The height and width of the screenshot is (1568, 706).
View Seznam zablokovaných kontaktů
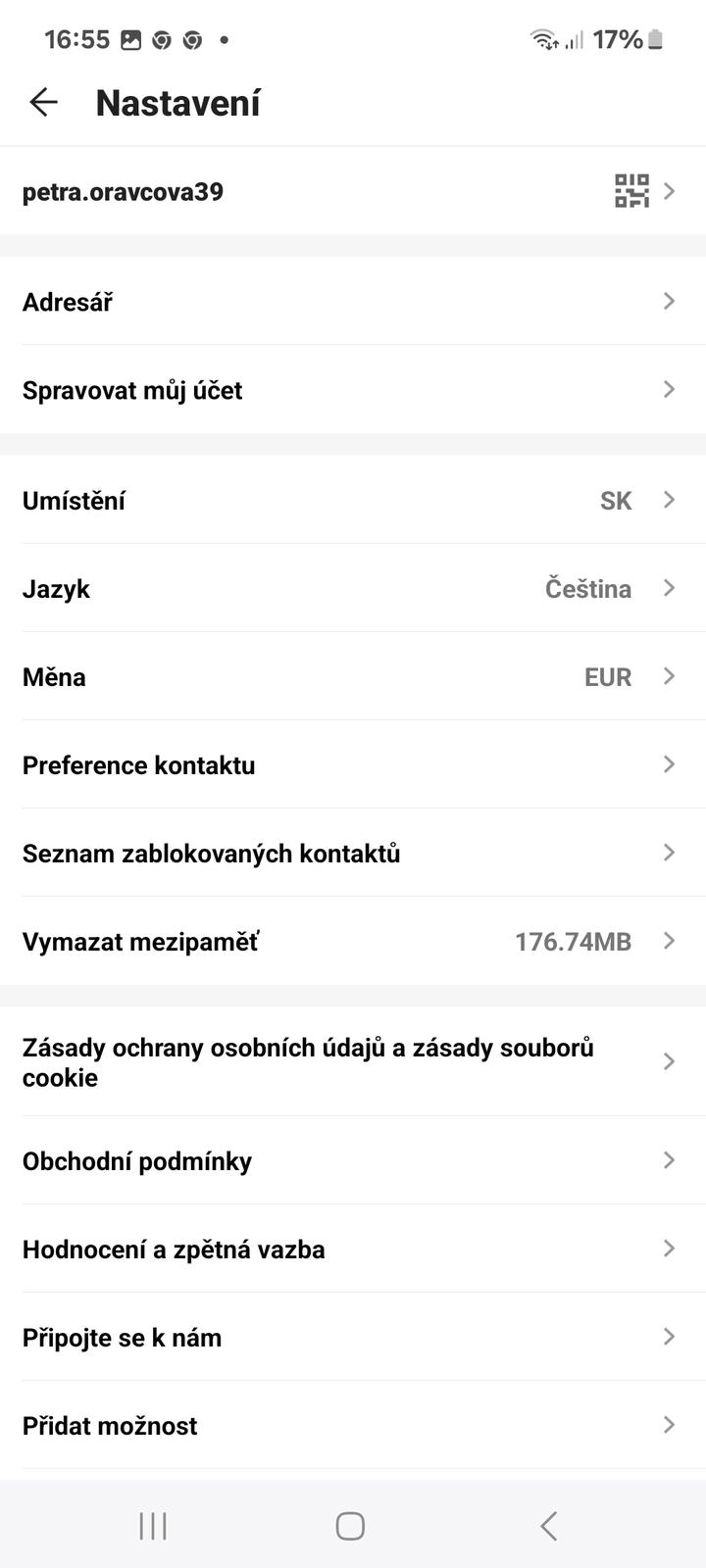tap(353, 854)
